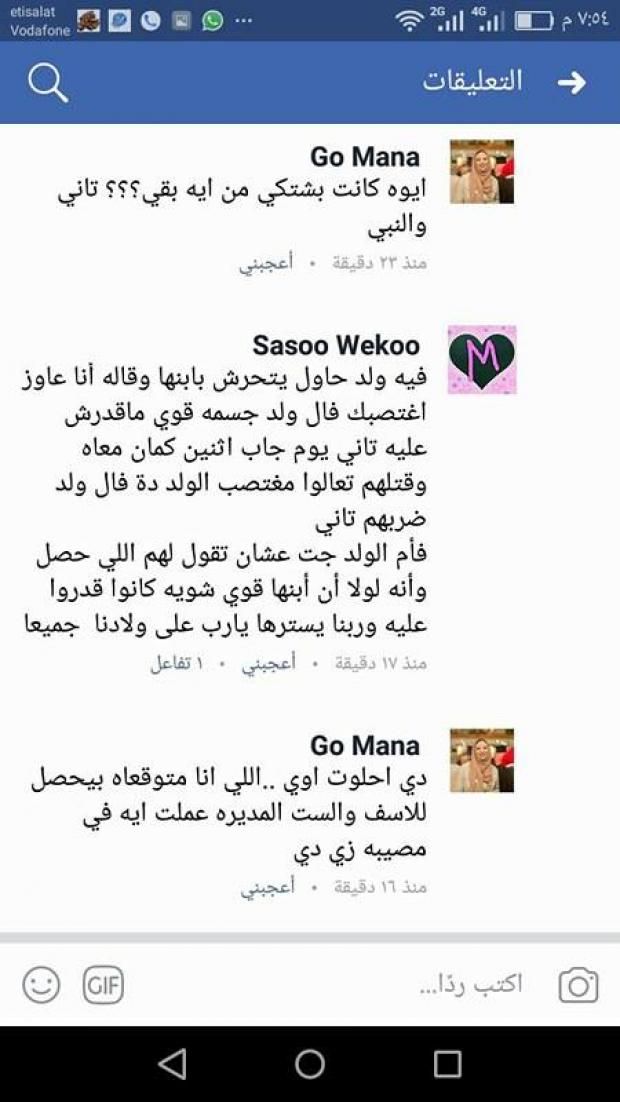Attach a photo with the camera icon
The width and height of the screenshot is (620, 1102).
[x=578, y=985]
